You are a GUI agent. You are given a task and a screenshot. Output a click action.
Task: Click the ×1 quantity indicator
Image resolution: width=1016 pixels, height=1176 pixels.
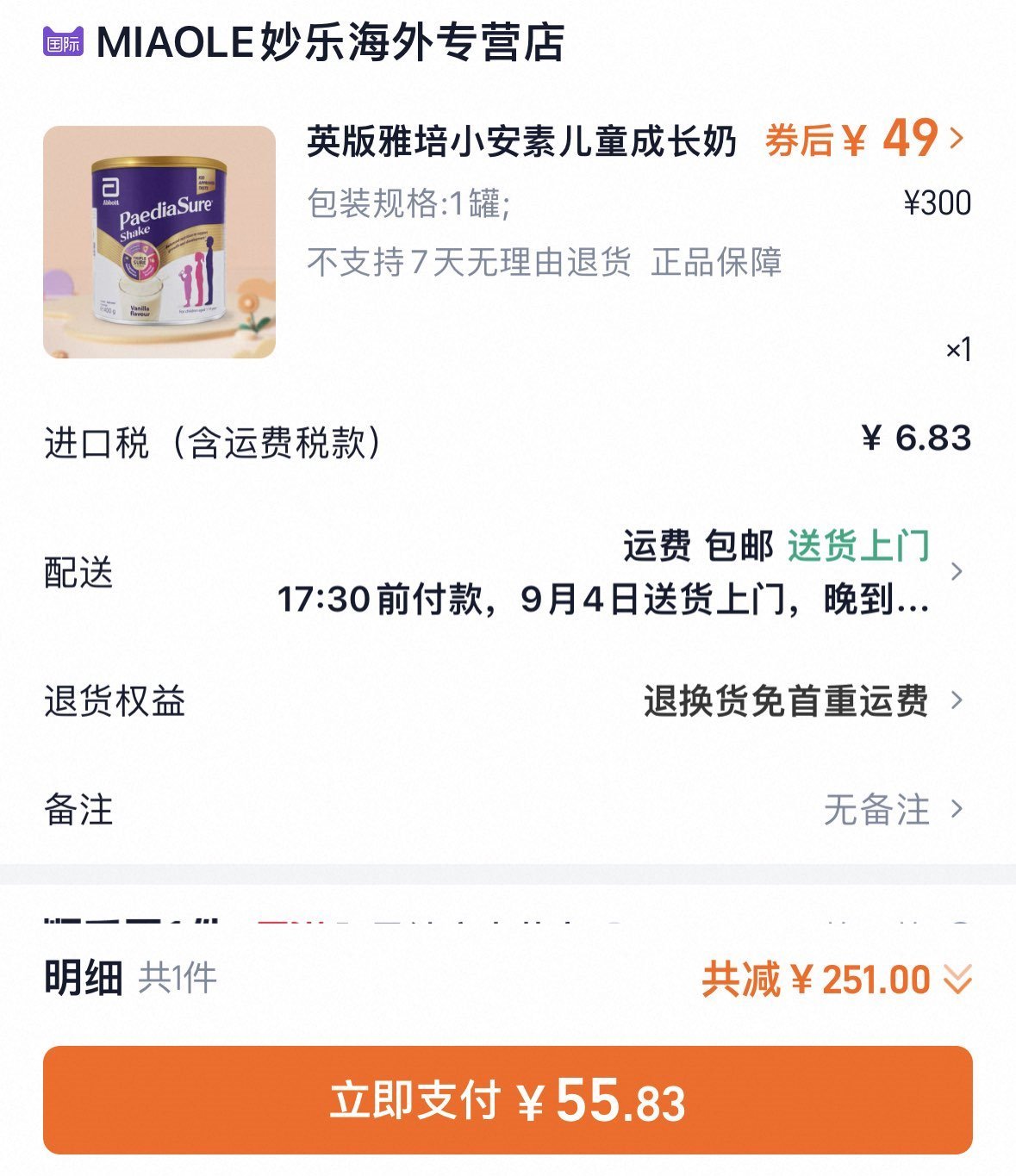coord(956,352)
